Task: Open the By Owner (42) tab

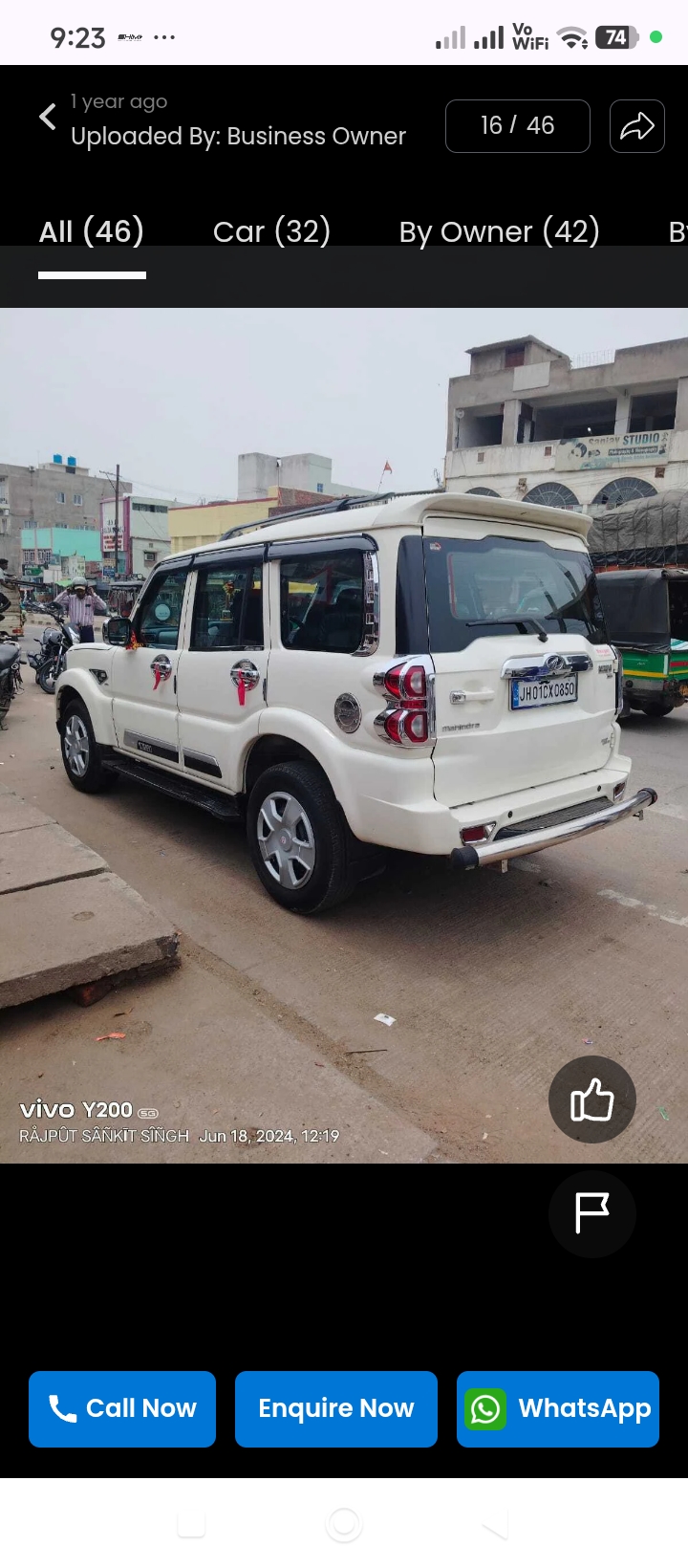Action: pos(499,232)
